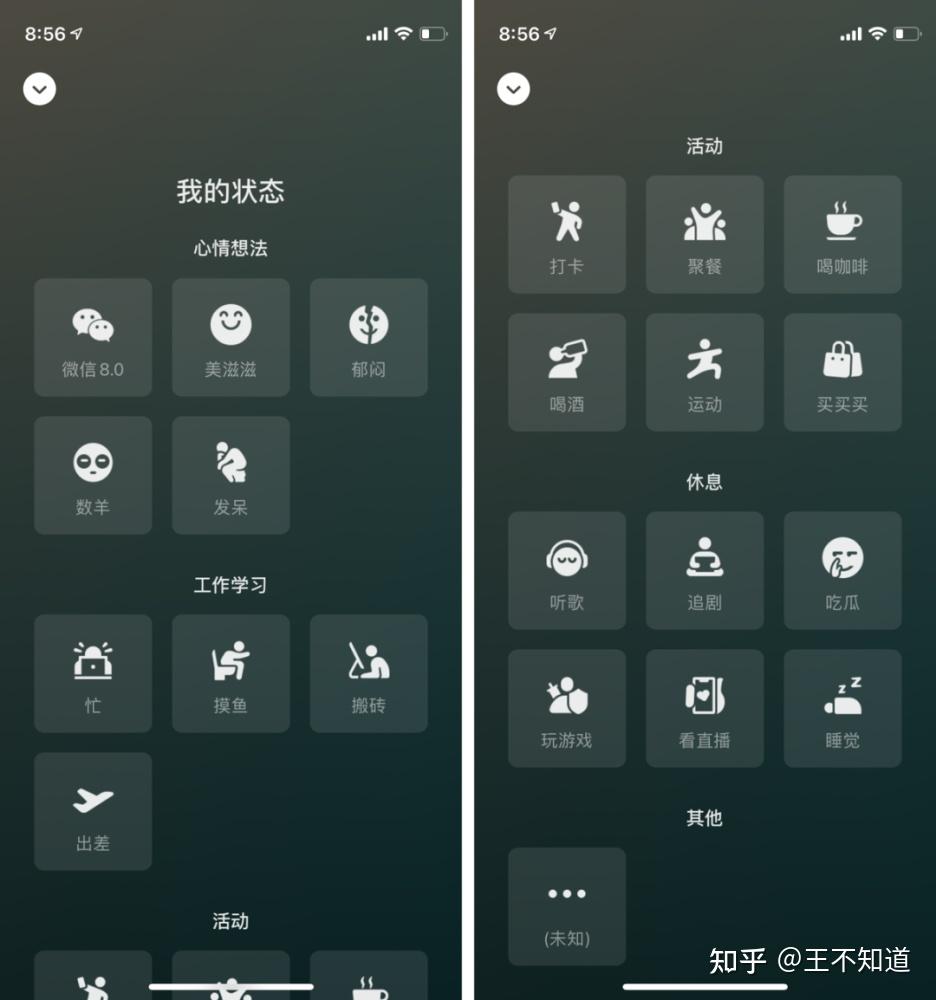
Task: Select the 郁闷 mood status
Action: click(368, 337)
